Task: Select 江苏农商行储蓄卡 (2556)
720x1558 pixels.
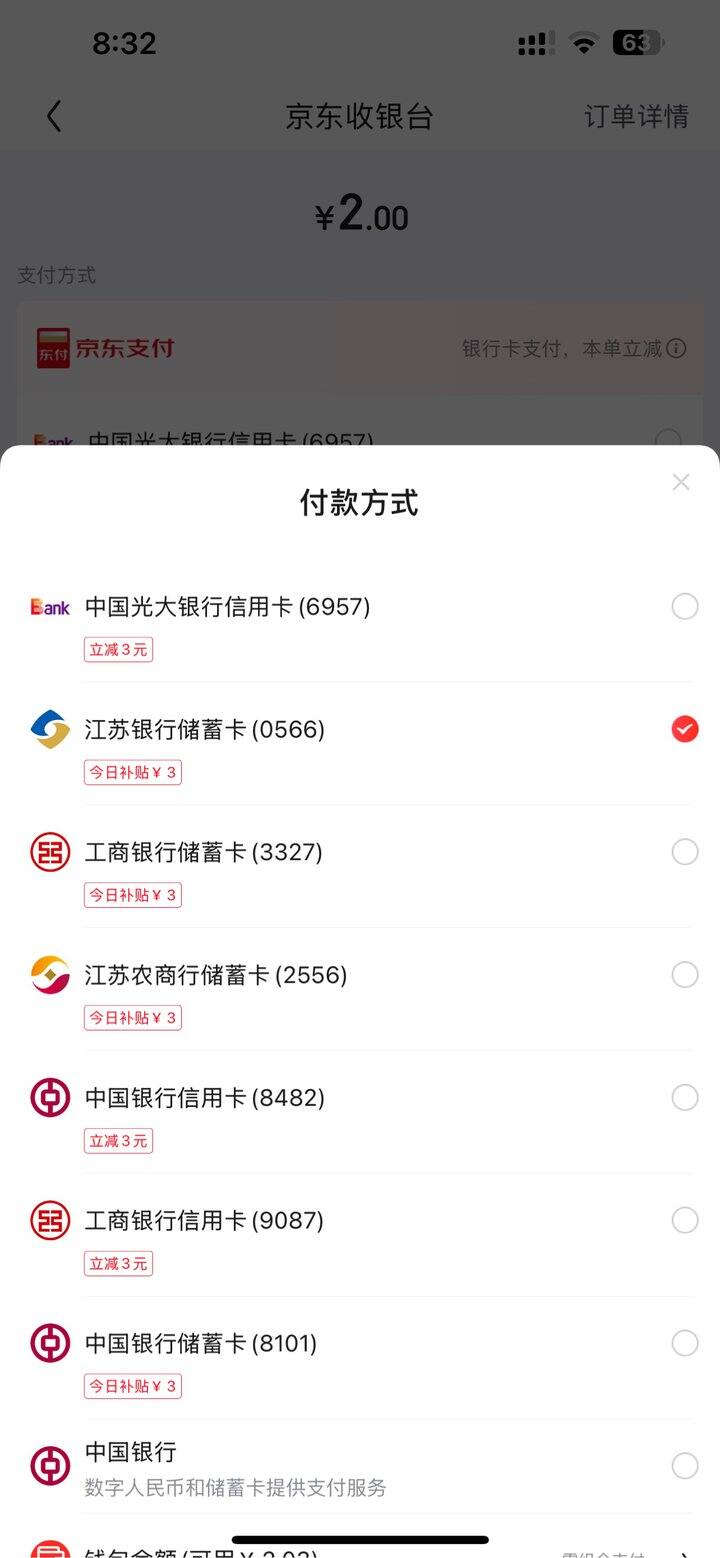Action: tap(360, 991)
